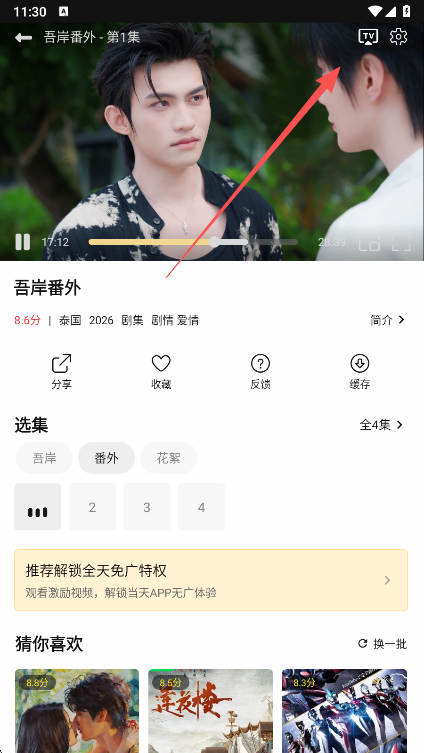Expand the 全4集 episode list
The width and height of the screenshot is (424, 753).
(x=382, y=425)
